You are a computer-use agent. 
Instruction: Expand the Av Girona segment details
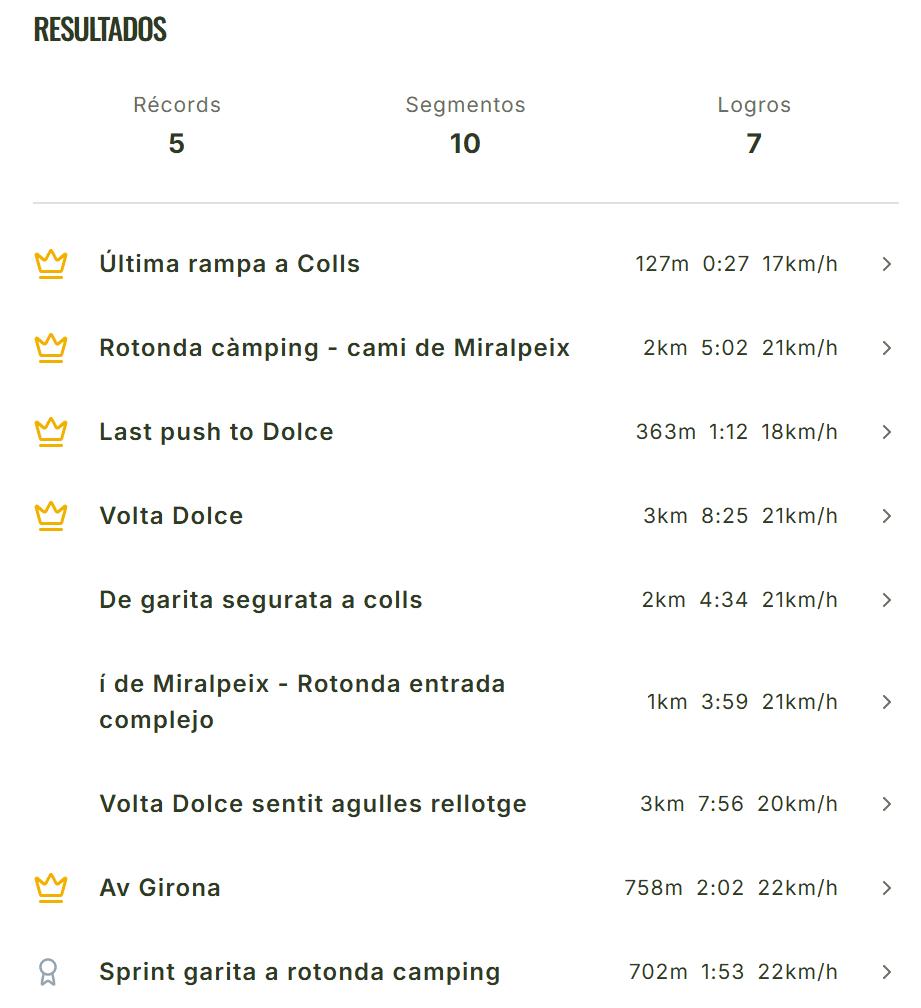886,887
